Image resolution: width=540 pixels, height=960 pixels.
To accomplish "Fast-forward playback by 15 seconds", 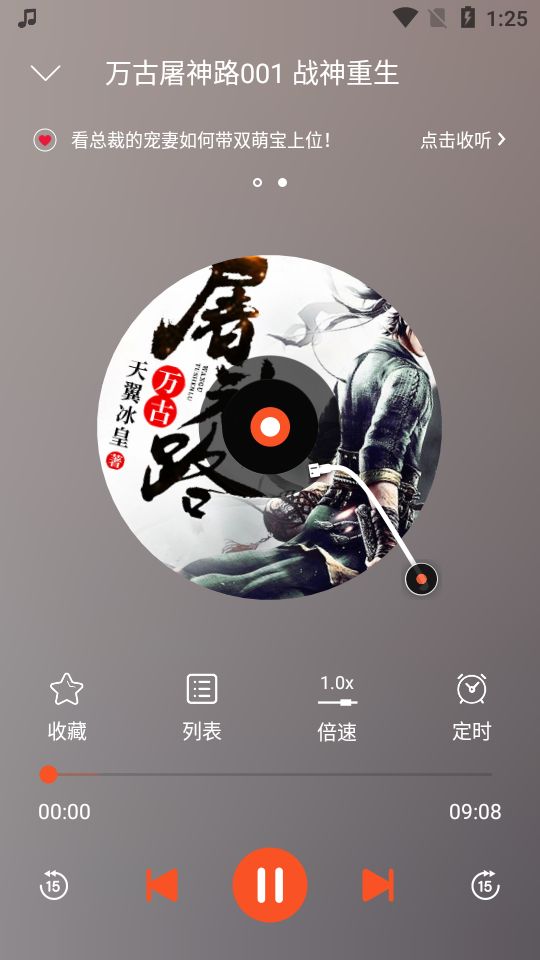I will (486, 885).
